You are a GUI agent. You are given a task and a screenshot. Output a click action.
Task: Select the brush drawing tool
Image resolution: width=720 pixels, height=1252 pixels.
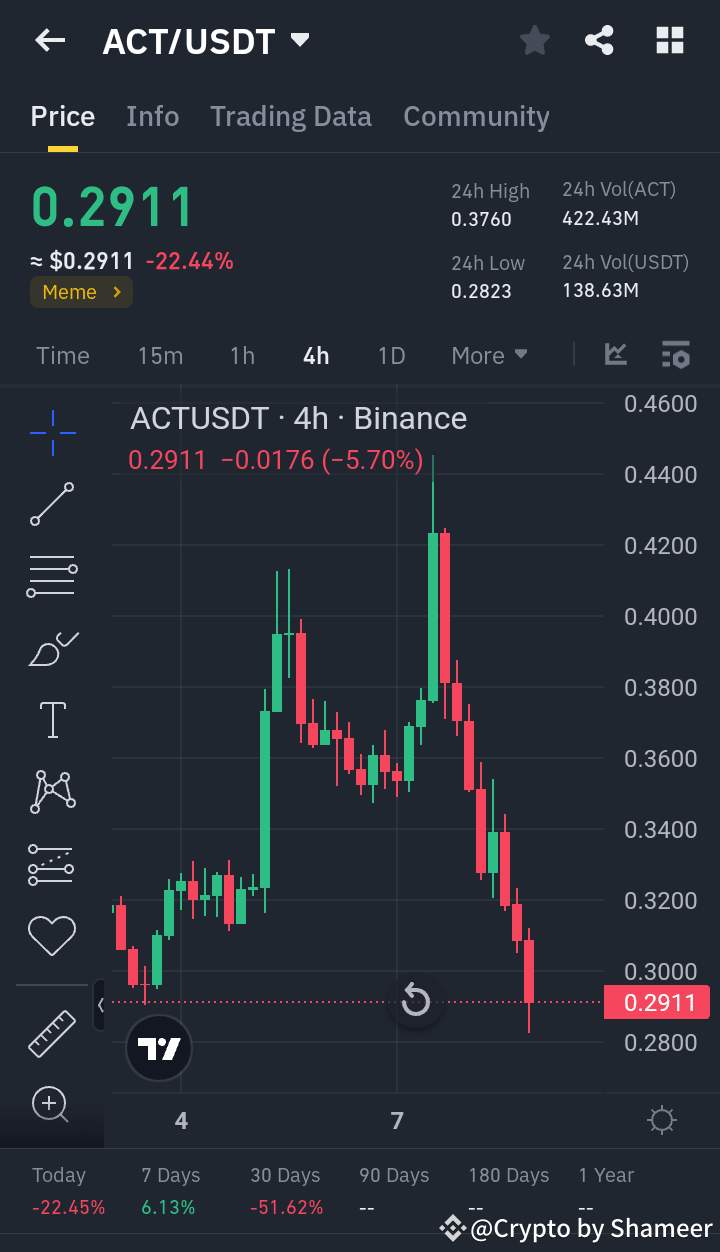click(52, 648)
